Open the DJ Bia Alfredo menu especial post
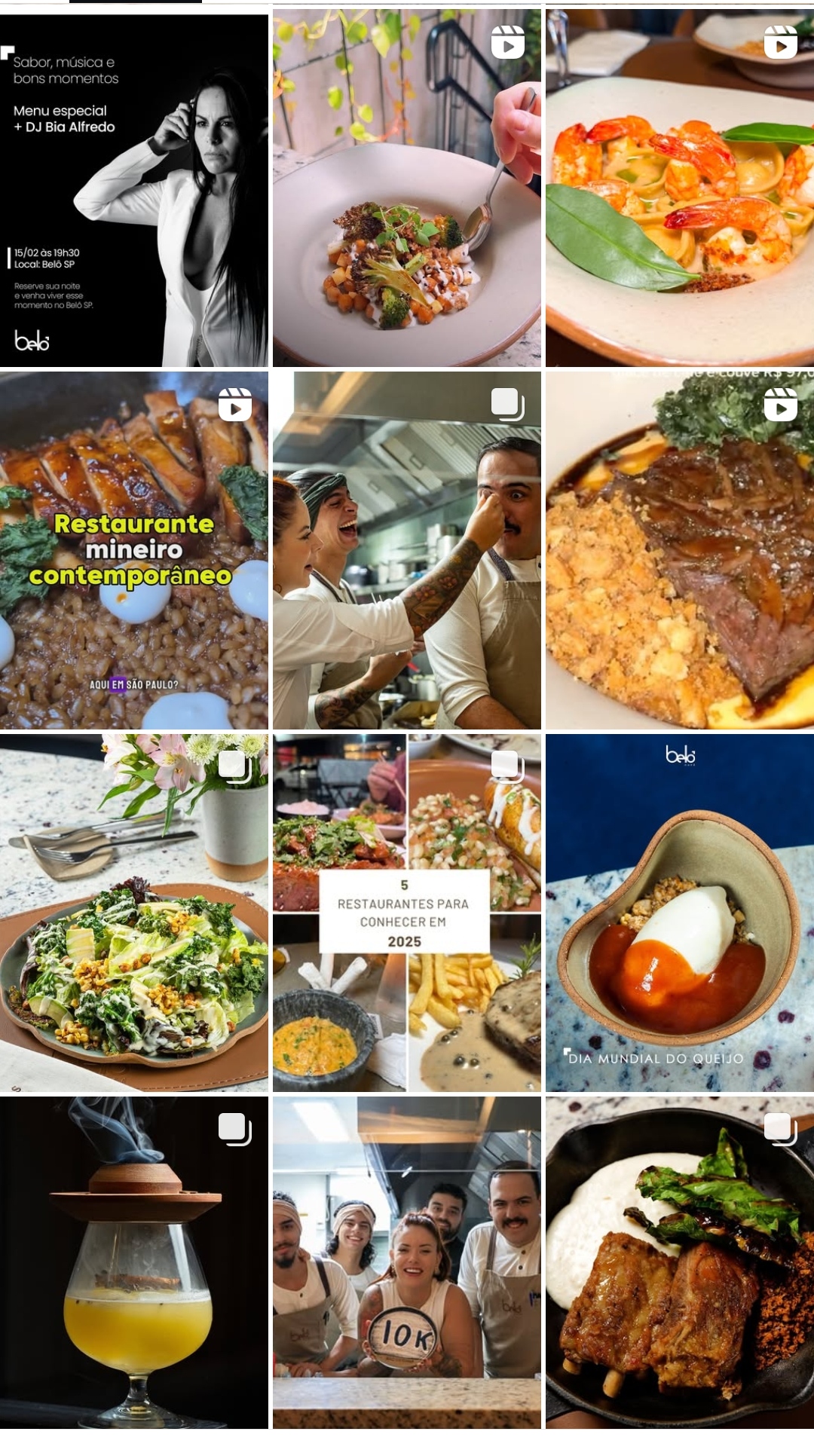This screenshot has height=1456, width=814. pos(134,190)
